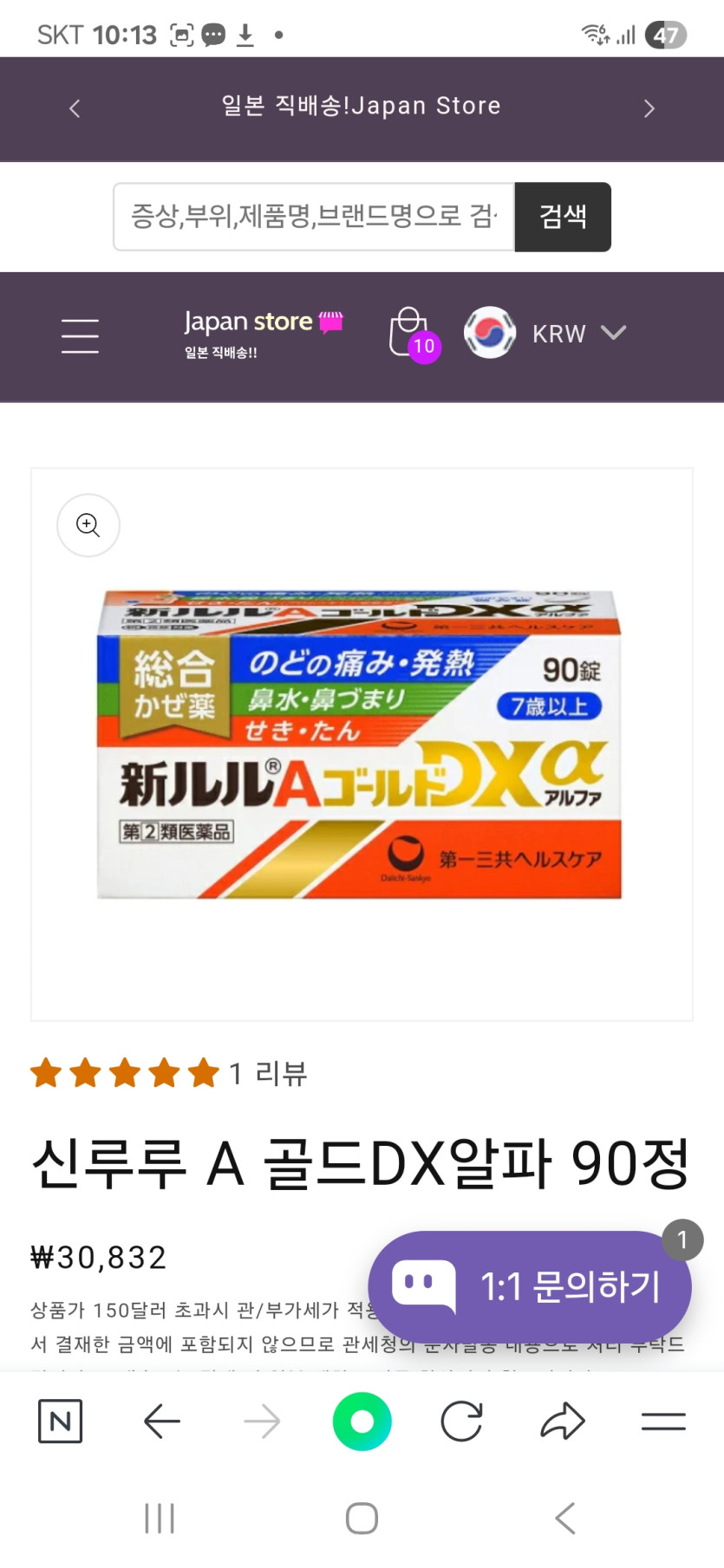Open the 신루루 A 골드DX알파 product photo
Screen dimensions: 724x1568
360,745
